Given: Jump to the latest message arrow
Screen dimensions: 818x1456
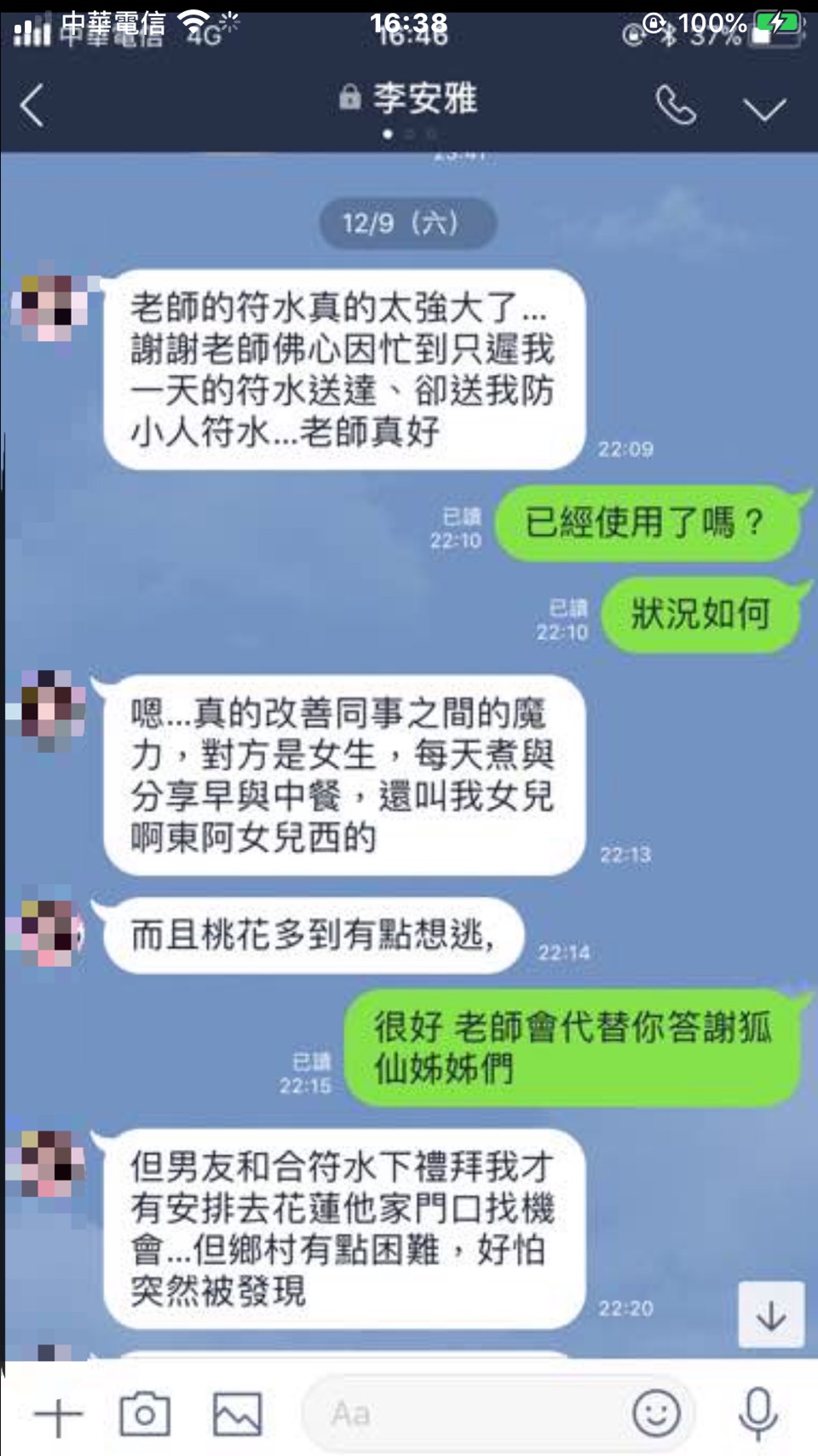Looking at the screenshot, I should coord(771,1315).
